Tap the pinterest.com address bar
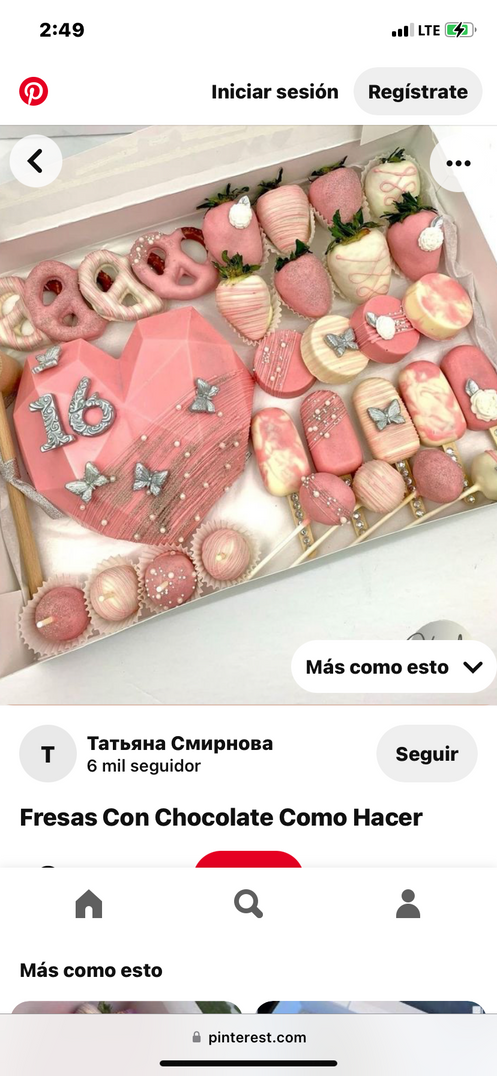 pos(248,1037)
